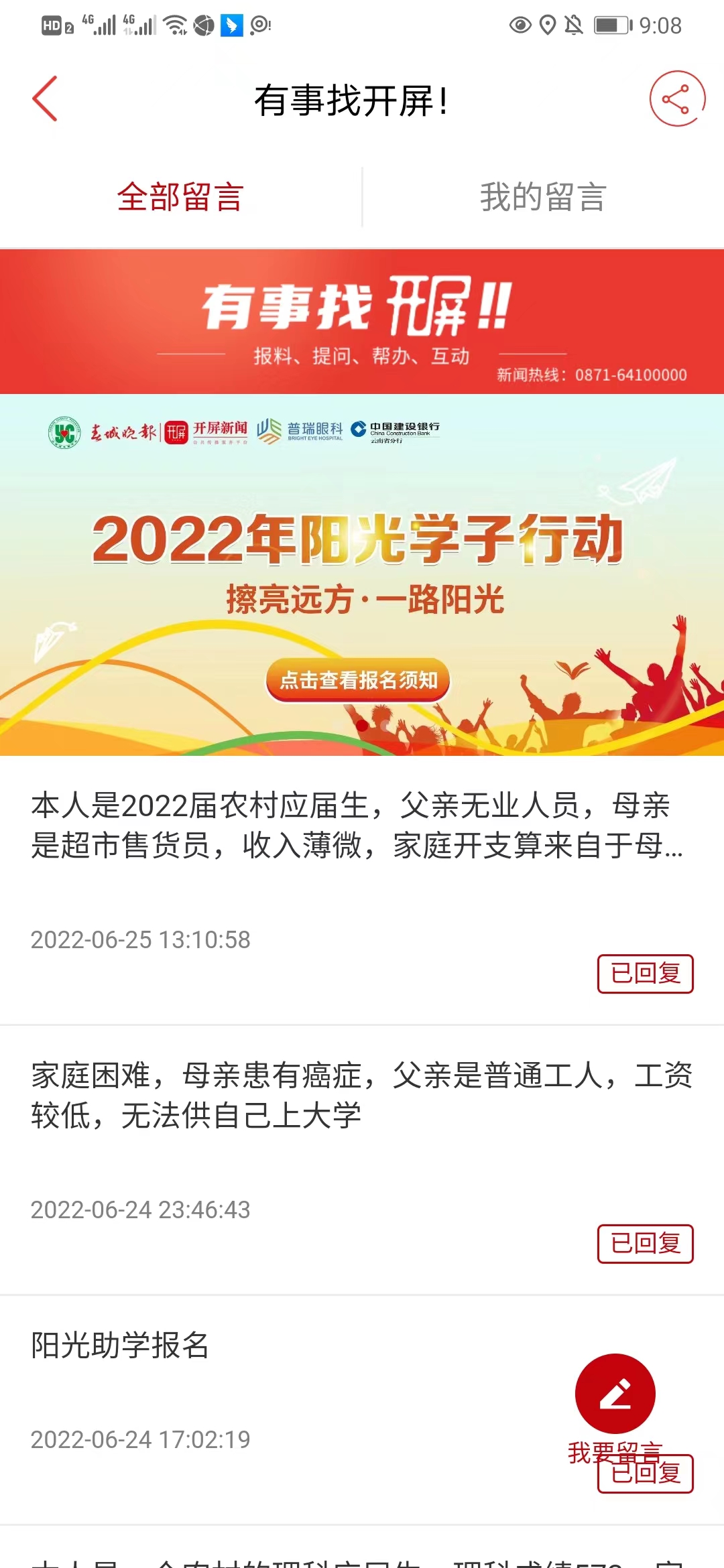Tap the back arrow to return
This screenshot has width=724, height=1568.
point(44,99)
